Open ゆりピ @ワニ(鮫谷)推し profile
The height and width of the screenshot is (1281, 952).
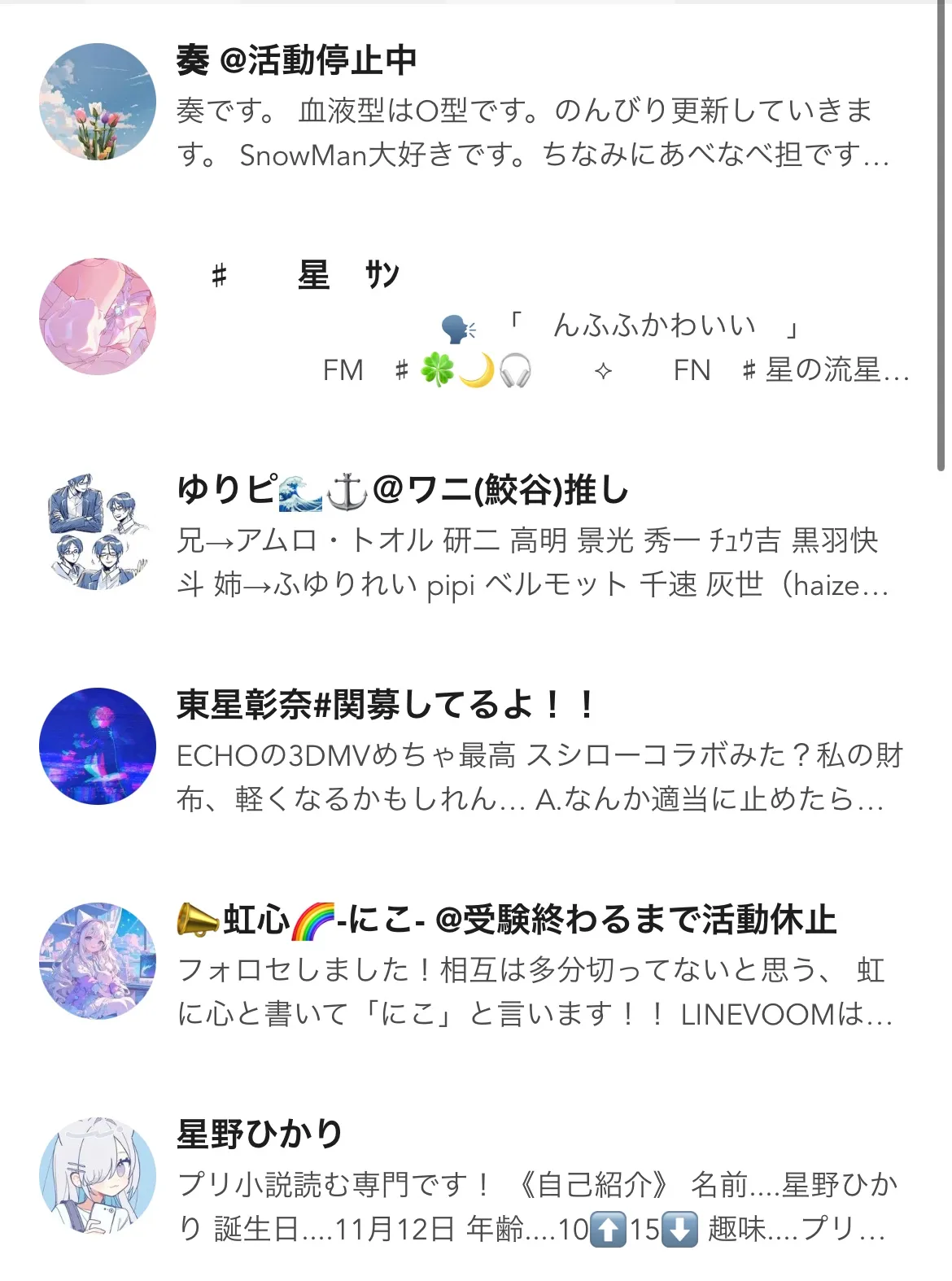click(x=403, y=491)
